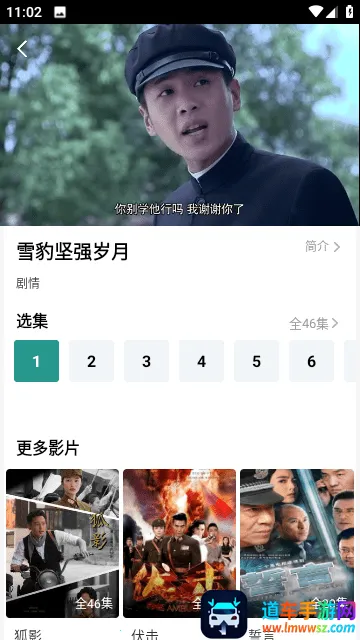Select episode 2

pos(91,361)
